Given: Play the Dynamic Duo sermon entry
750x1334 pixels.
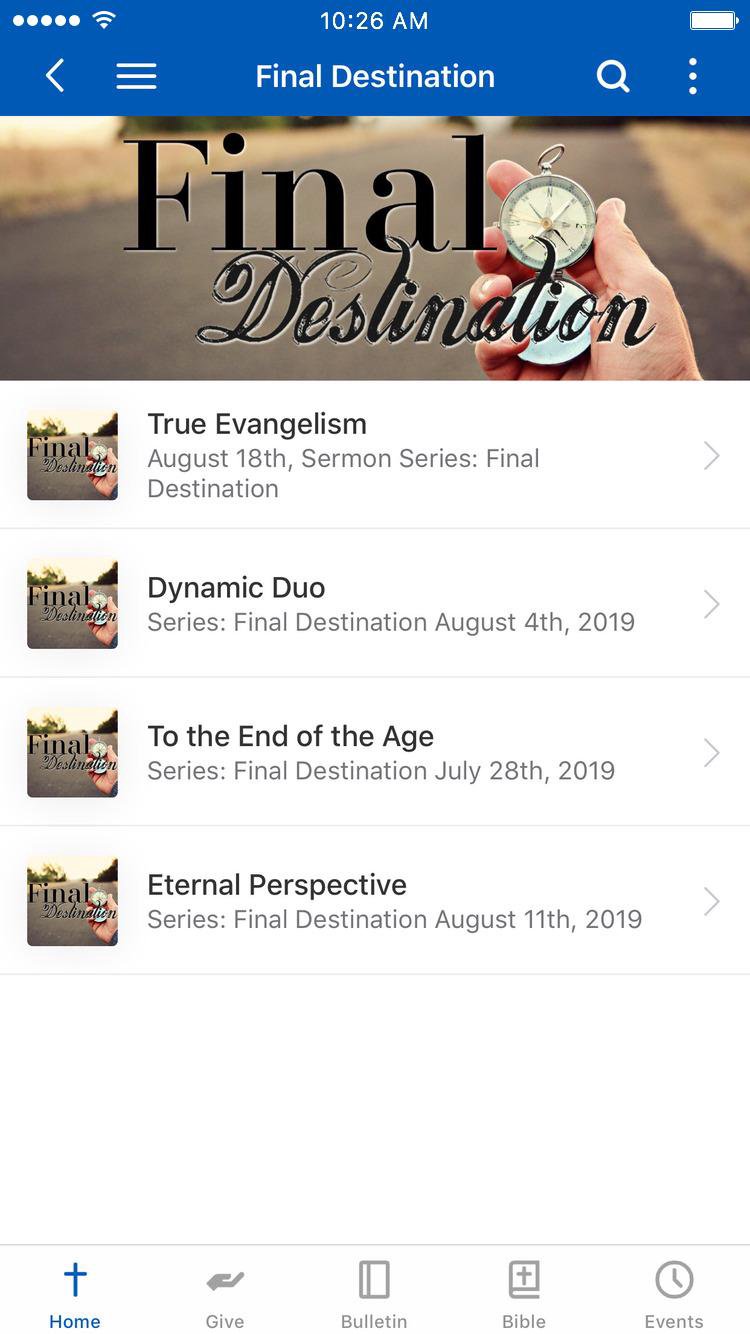Looking at the screenshot, I should [374, 604].
